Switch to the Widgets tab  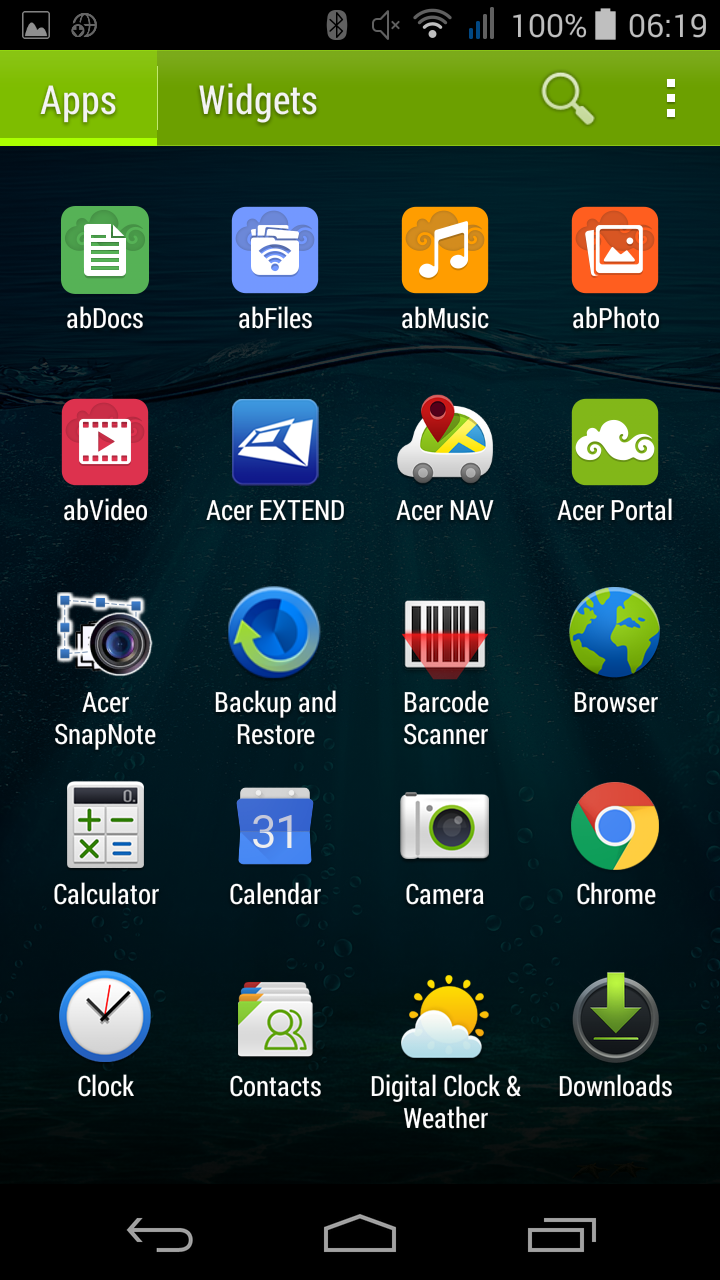pyautogui.click(x=257, y=101)
